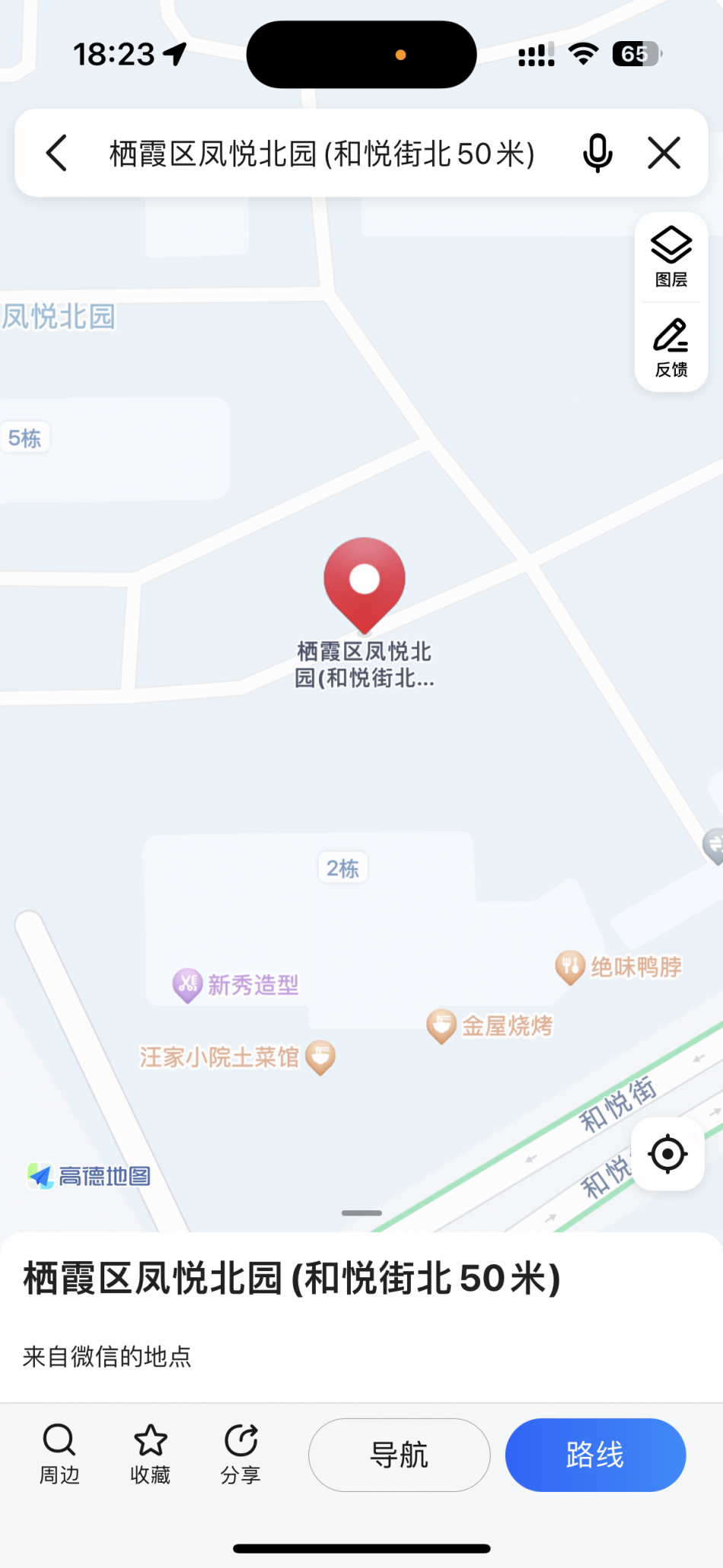Start voice search with the microphone

(597, 153)
